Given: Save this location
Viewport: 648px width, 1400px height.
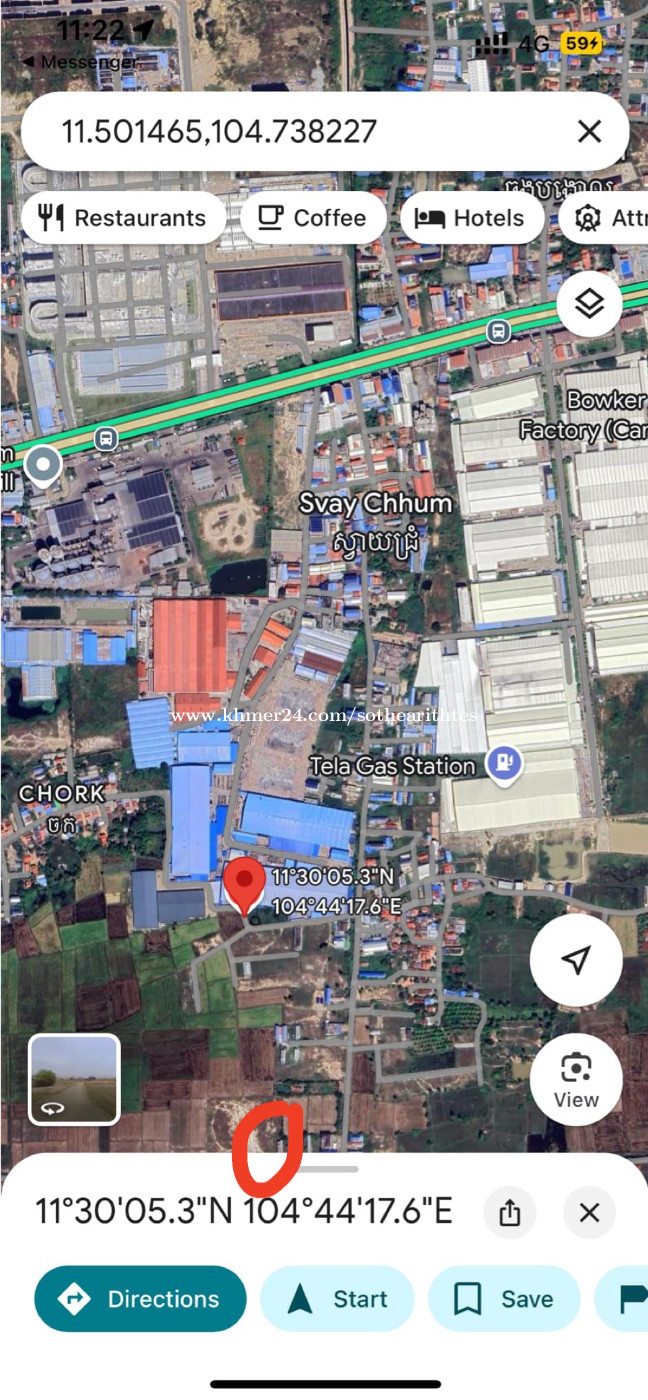Looking at the screenshot, I should 504,1299.
